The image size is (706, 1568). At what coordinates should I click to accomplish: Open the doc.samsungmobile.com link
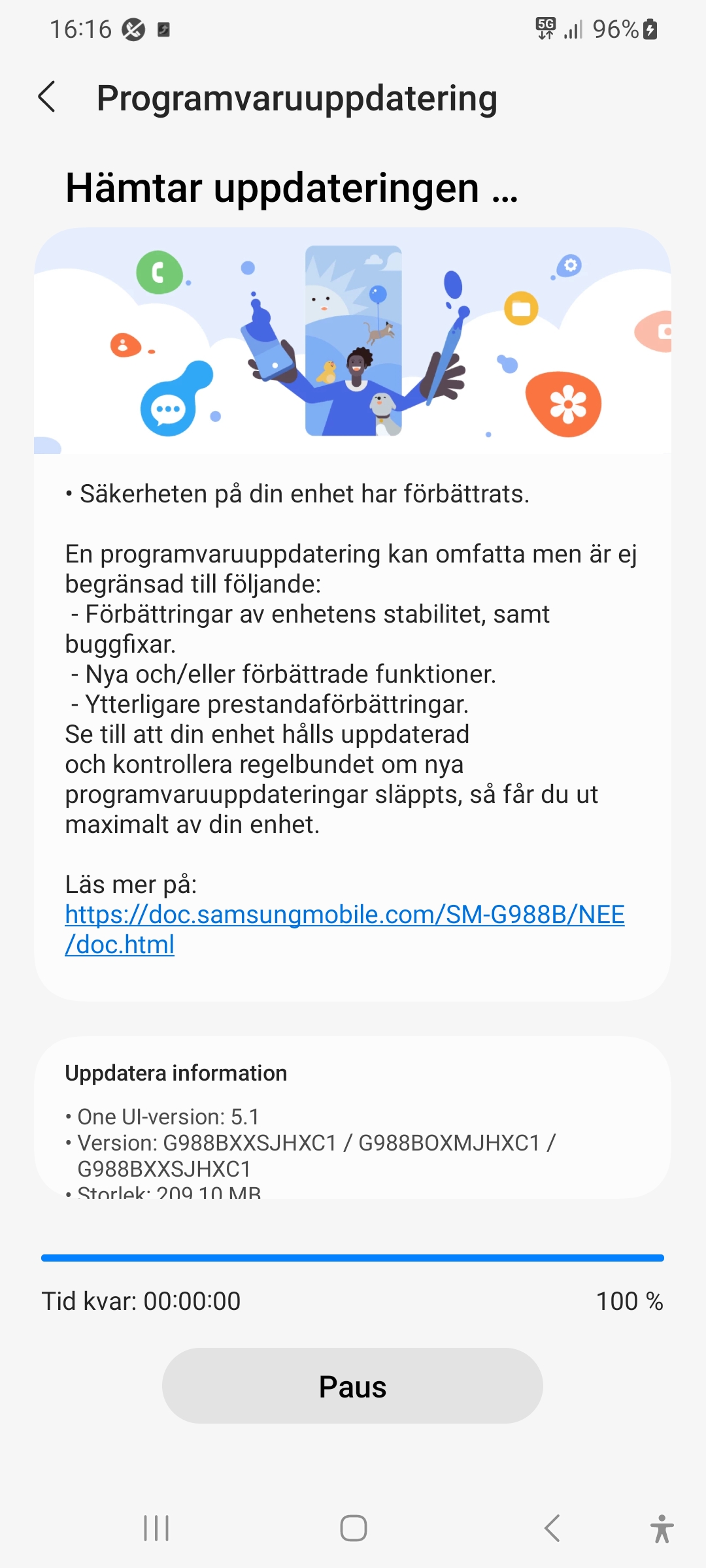[345, 915]
